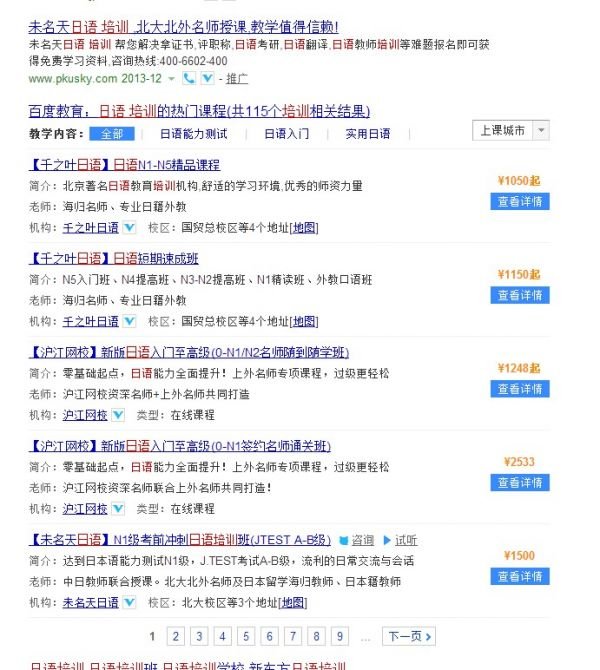Tap 查看详情 for the ¥1150起 course
Screen dimensions: 600x670
520,295
